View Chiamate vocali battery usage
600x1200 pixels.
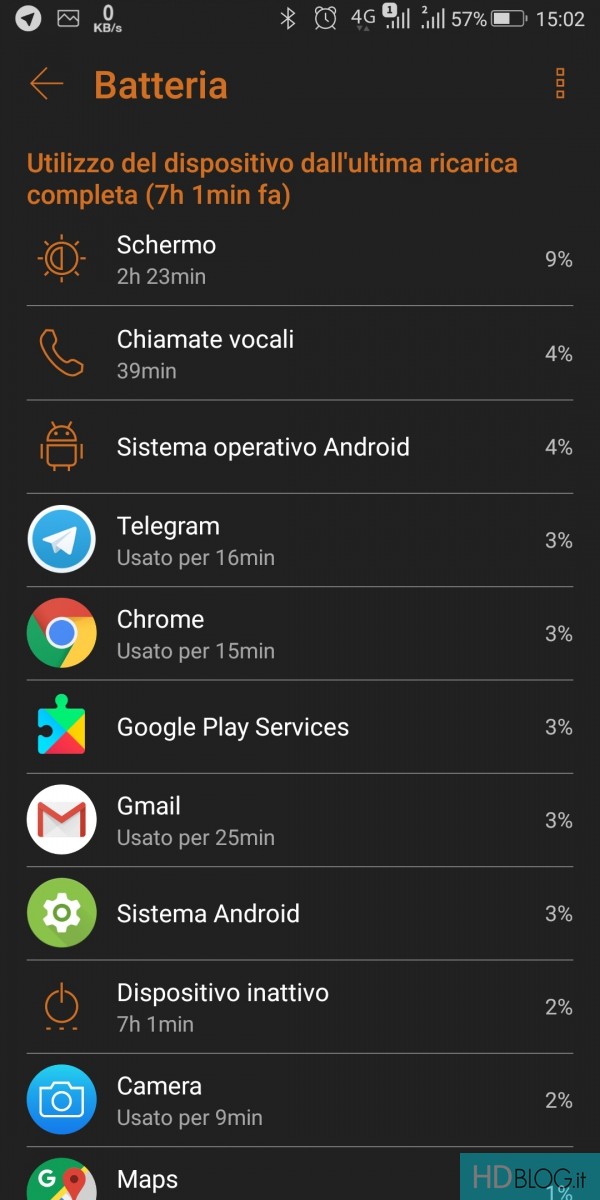[300, 354]
